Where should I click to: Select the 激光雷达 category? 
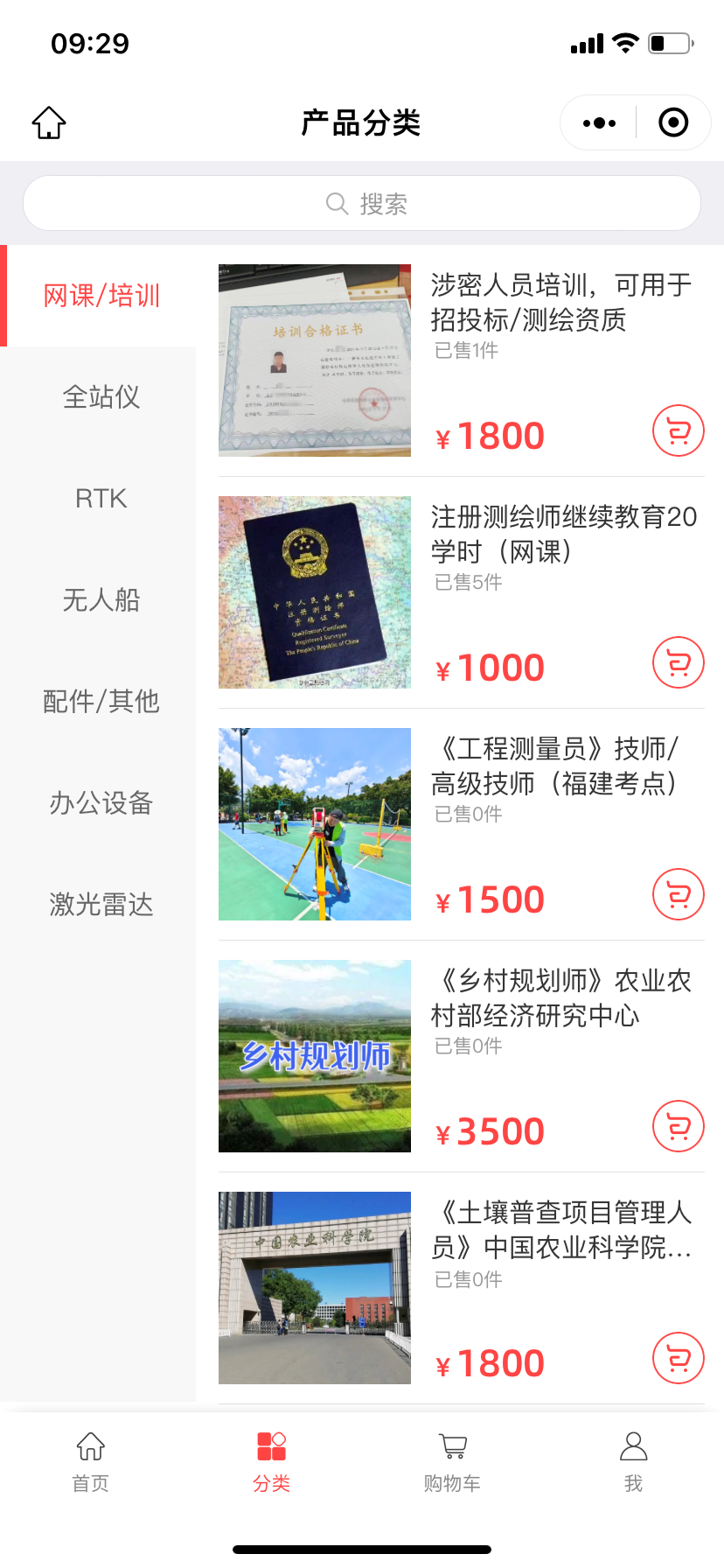click(101, 905)
